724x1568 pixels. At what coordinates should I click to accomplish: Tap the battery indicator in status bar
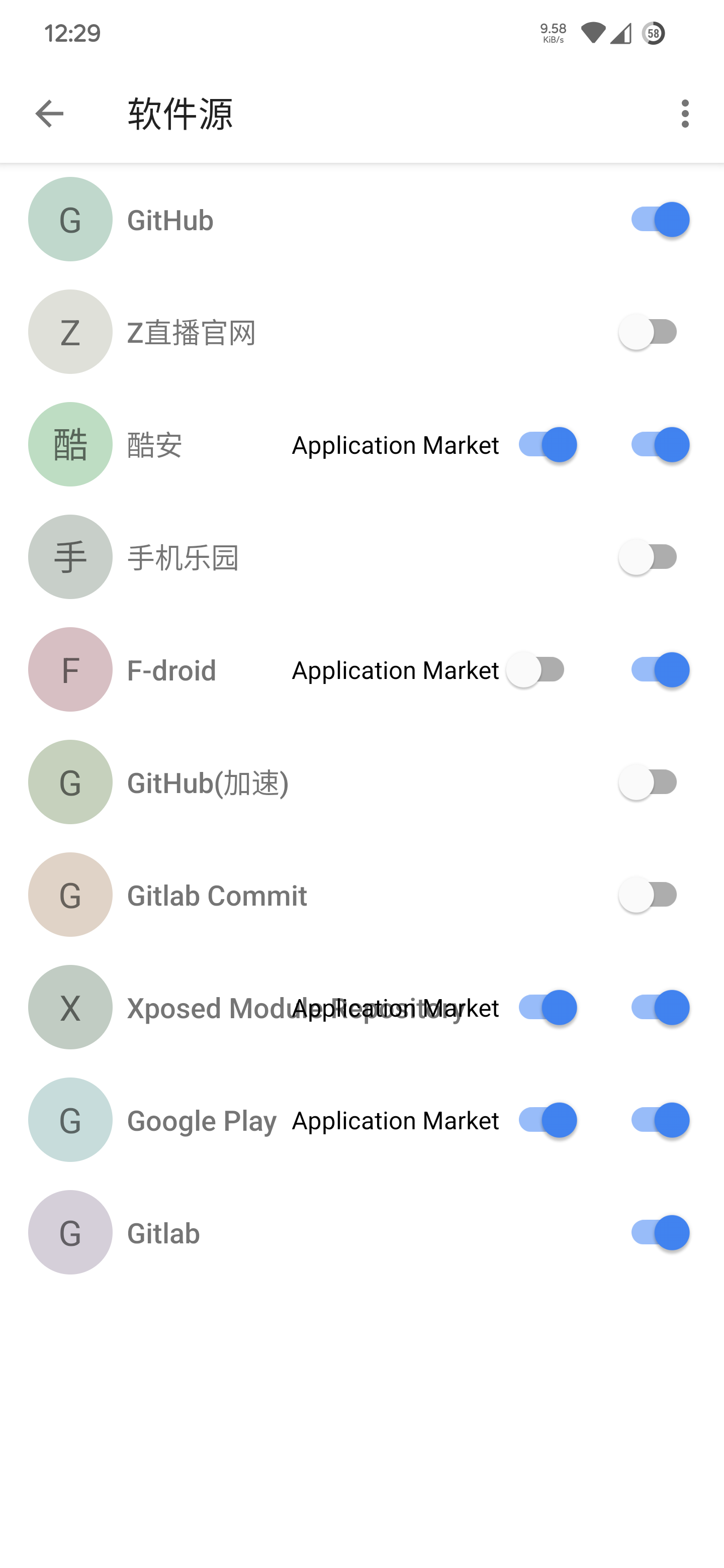tap(654, 35)
